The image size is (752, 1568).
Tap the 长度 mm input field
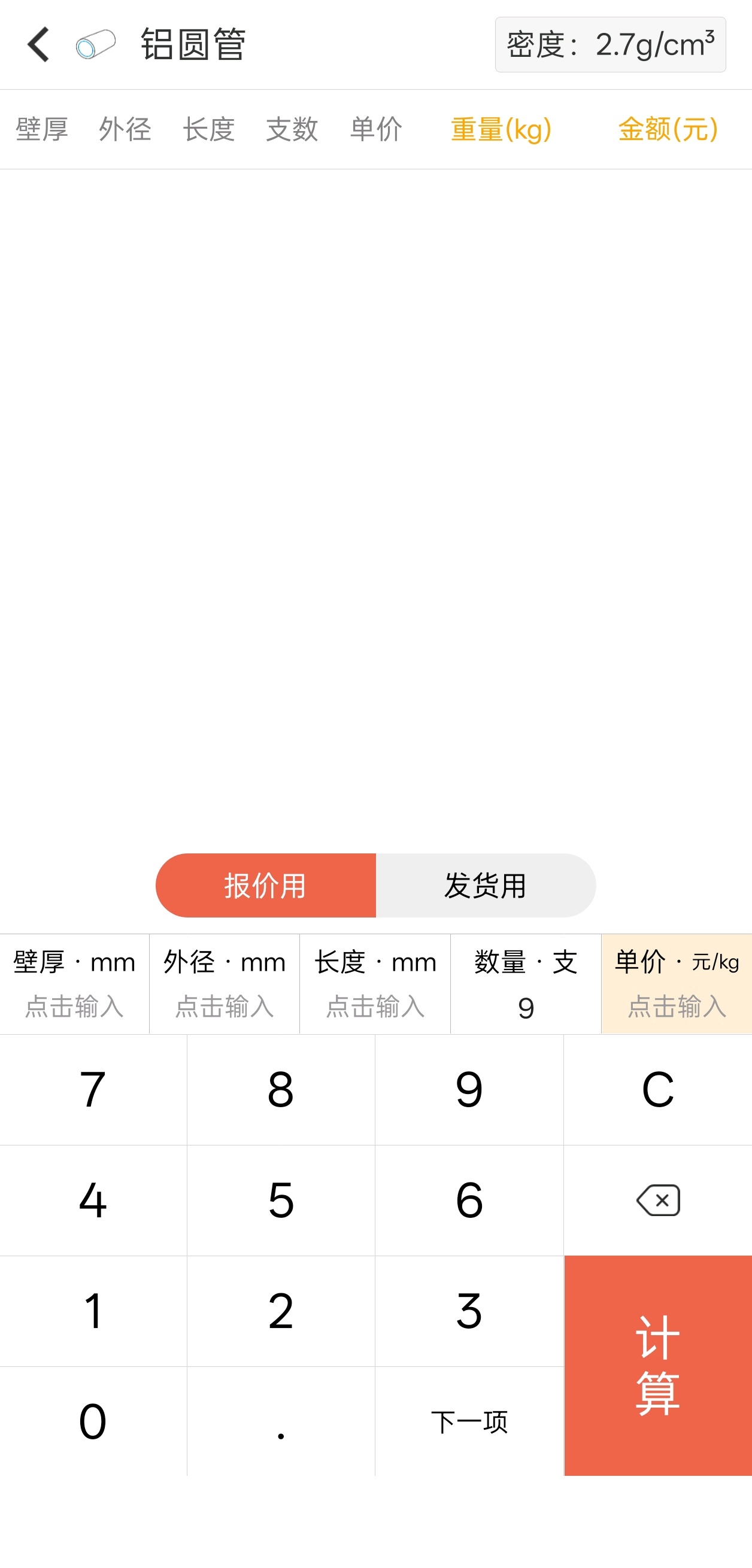[x=375, y=984]
